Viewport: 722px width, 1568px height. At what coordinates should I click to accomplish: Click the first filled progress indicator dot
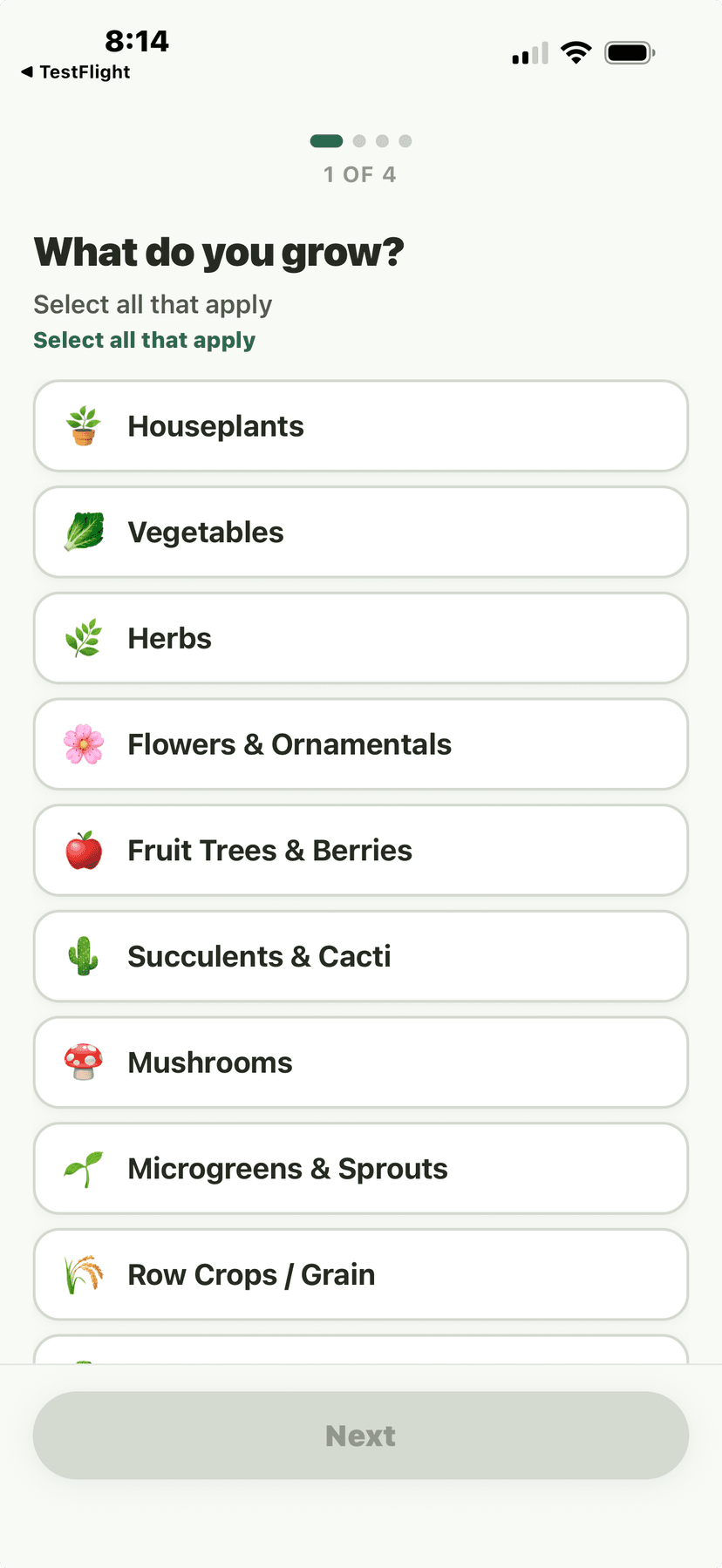click(x=326, y=139)
